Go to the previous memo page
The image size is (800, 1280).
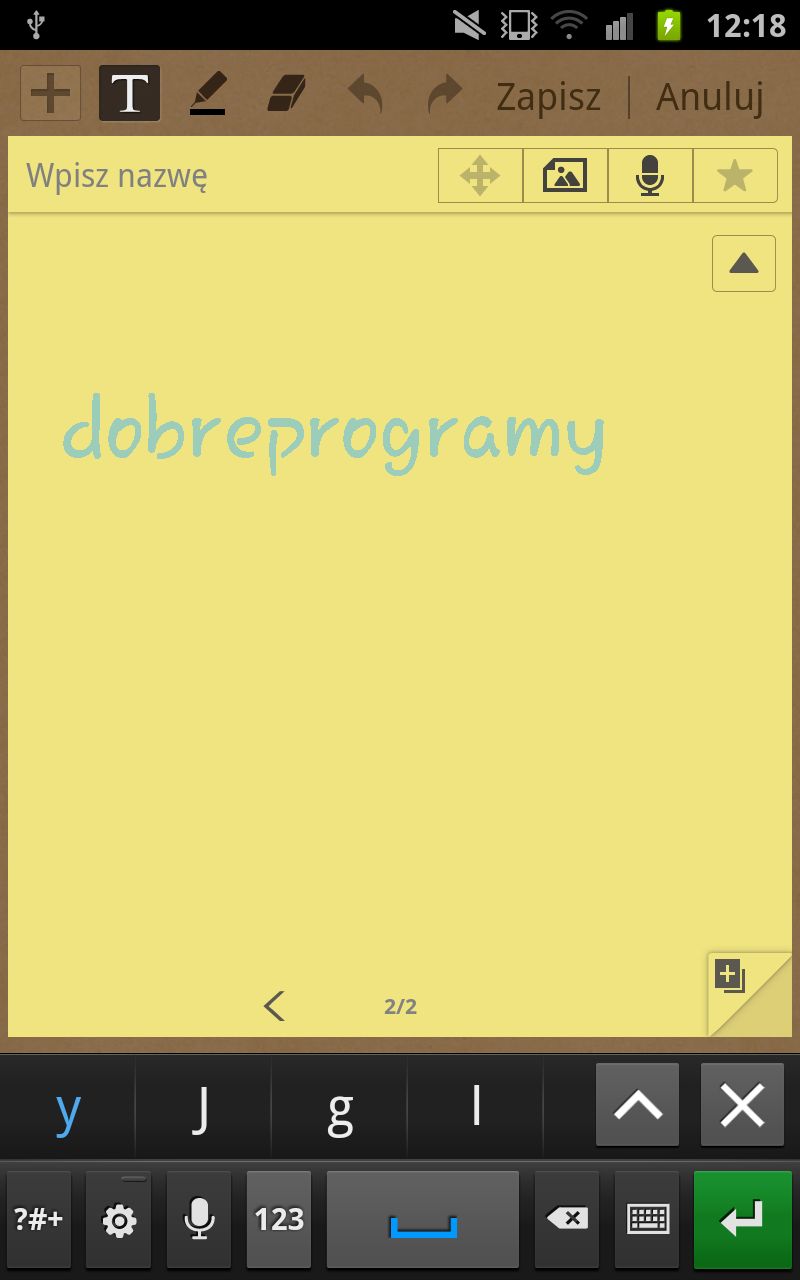pyautogui.click(x=275, y=1006)
